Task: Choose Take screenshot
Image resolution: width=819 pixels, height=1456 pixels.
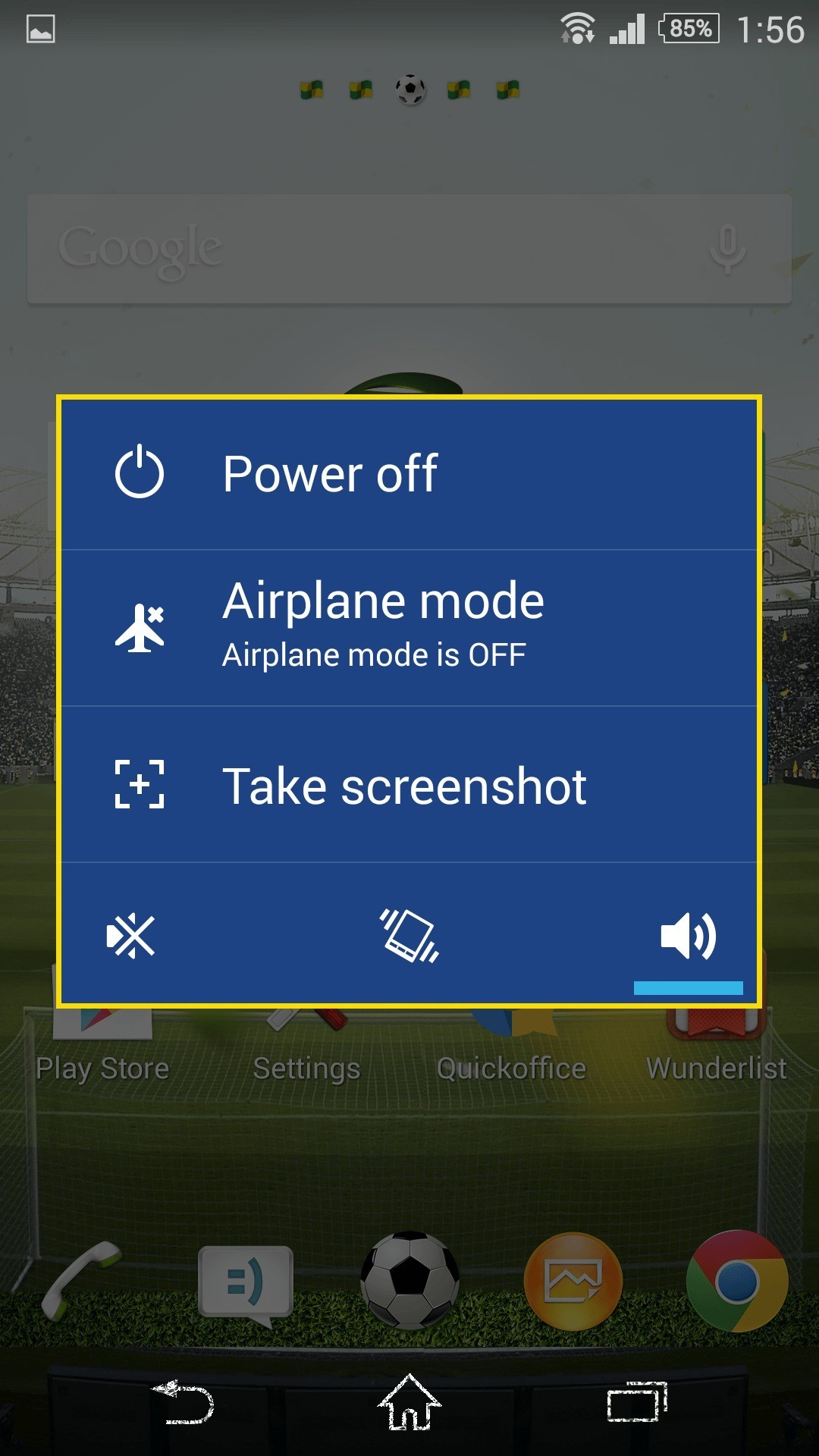Action: [x=409, y=785]
